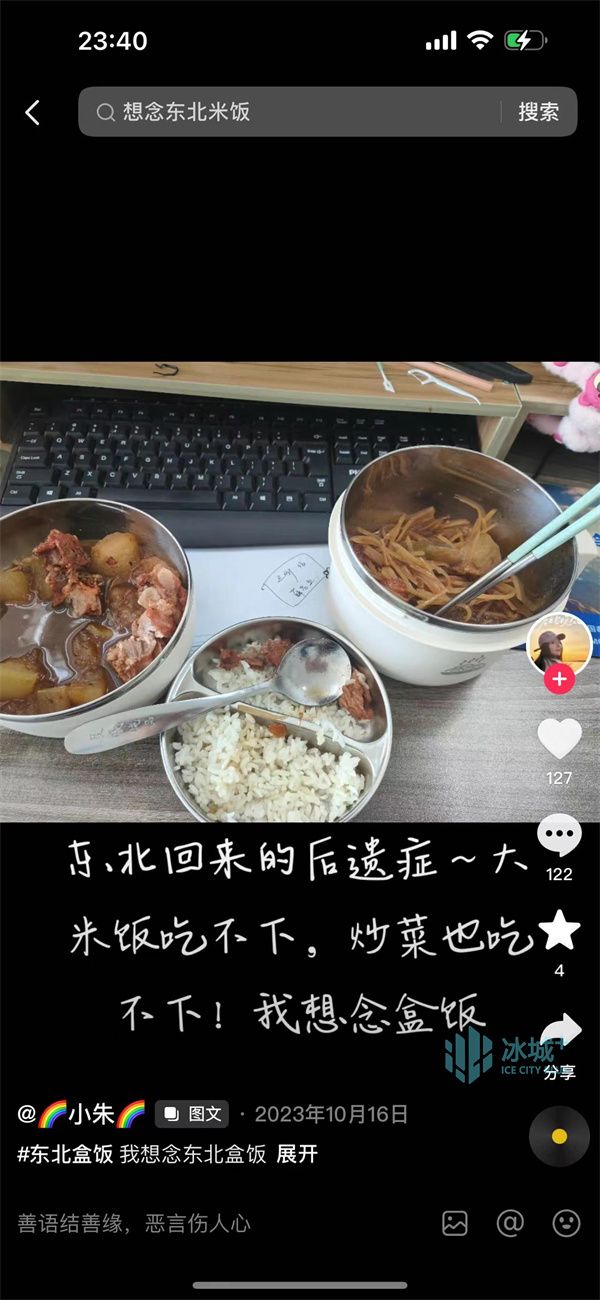This screenshot has height=1300, width=600.
Task: Expand the caption with 展开
Action: 297,1153
